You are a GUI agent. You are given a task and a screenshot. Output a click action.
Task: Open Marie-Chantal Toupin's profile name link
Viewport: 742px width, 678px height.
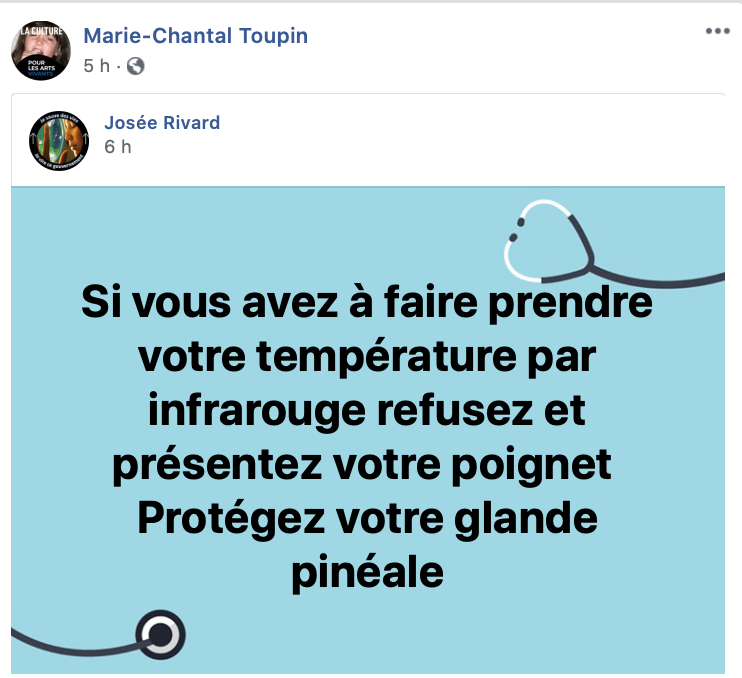pyautogui.click(x=195, y=36)
